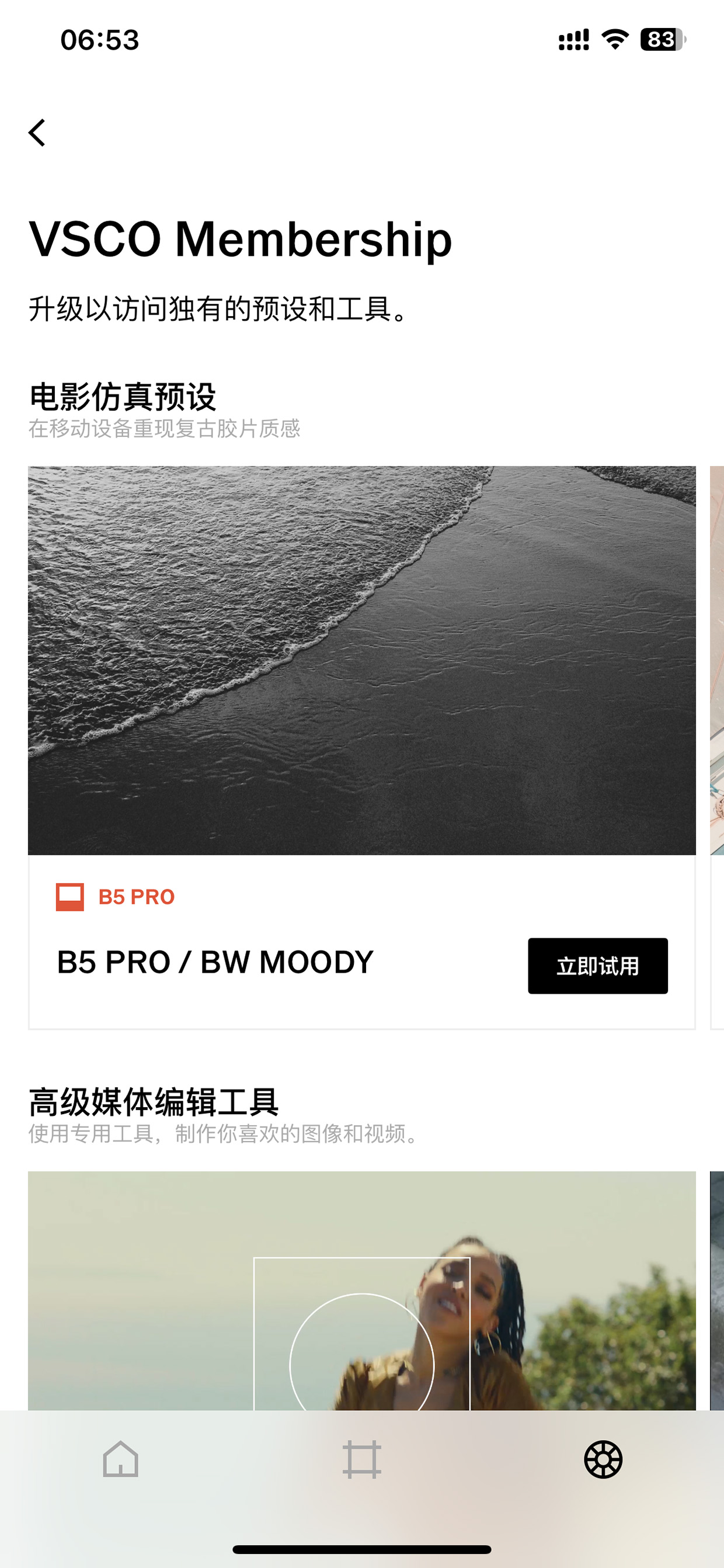Image resolution: width=724 pixels, height=1568 pixels.
Task: Open the advanced editing tools video card
Action: [x=362, y=1291]
